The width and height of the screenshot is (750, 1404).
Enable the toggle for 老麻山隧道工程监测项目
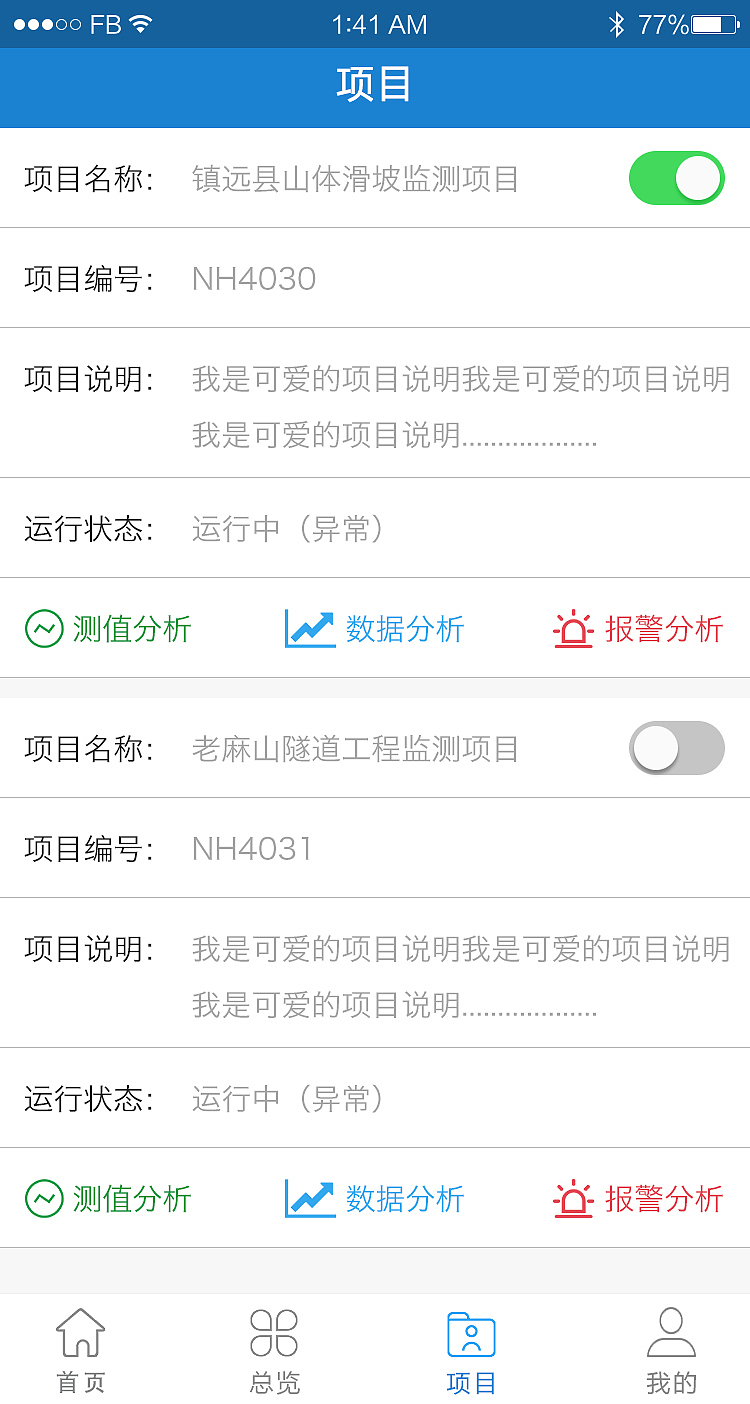tap(676, 747)
